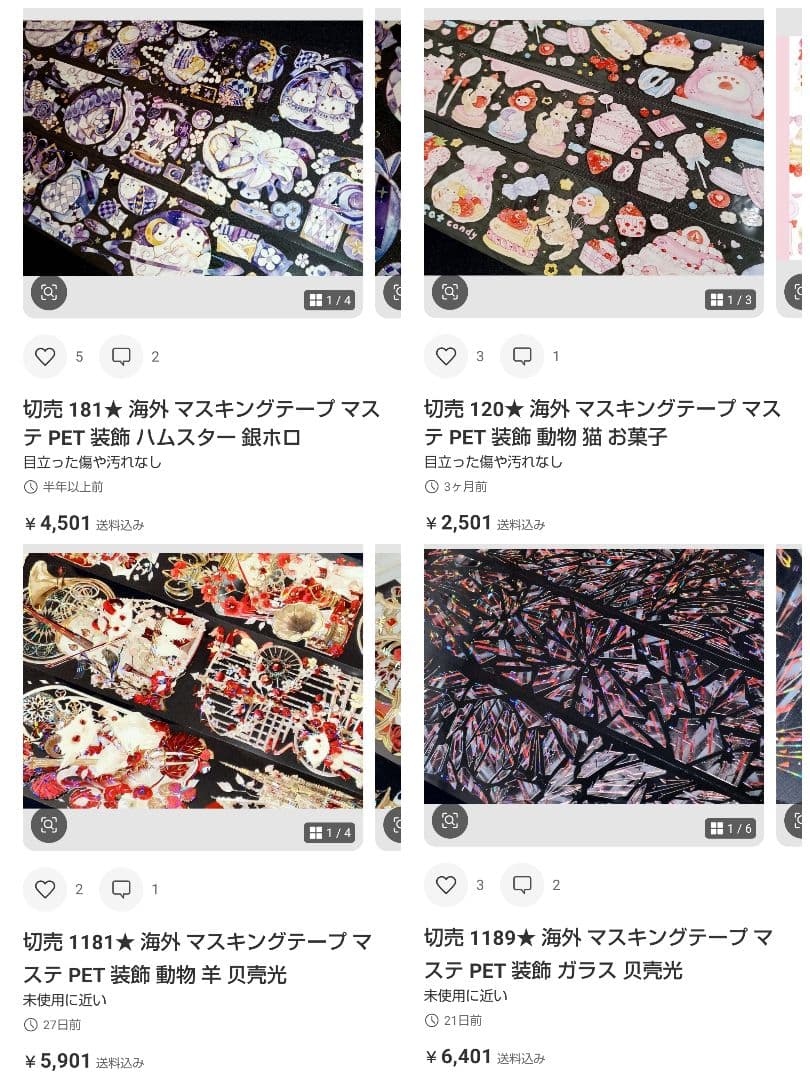810x1080 pixels.
Task: Open comments on the glass tape listing
Action: tap(523, 885)
